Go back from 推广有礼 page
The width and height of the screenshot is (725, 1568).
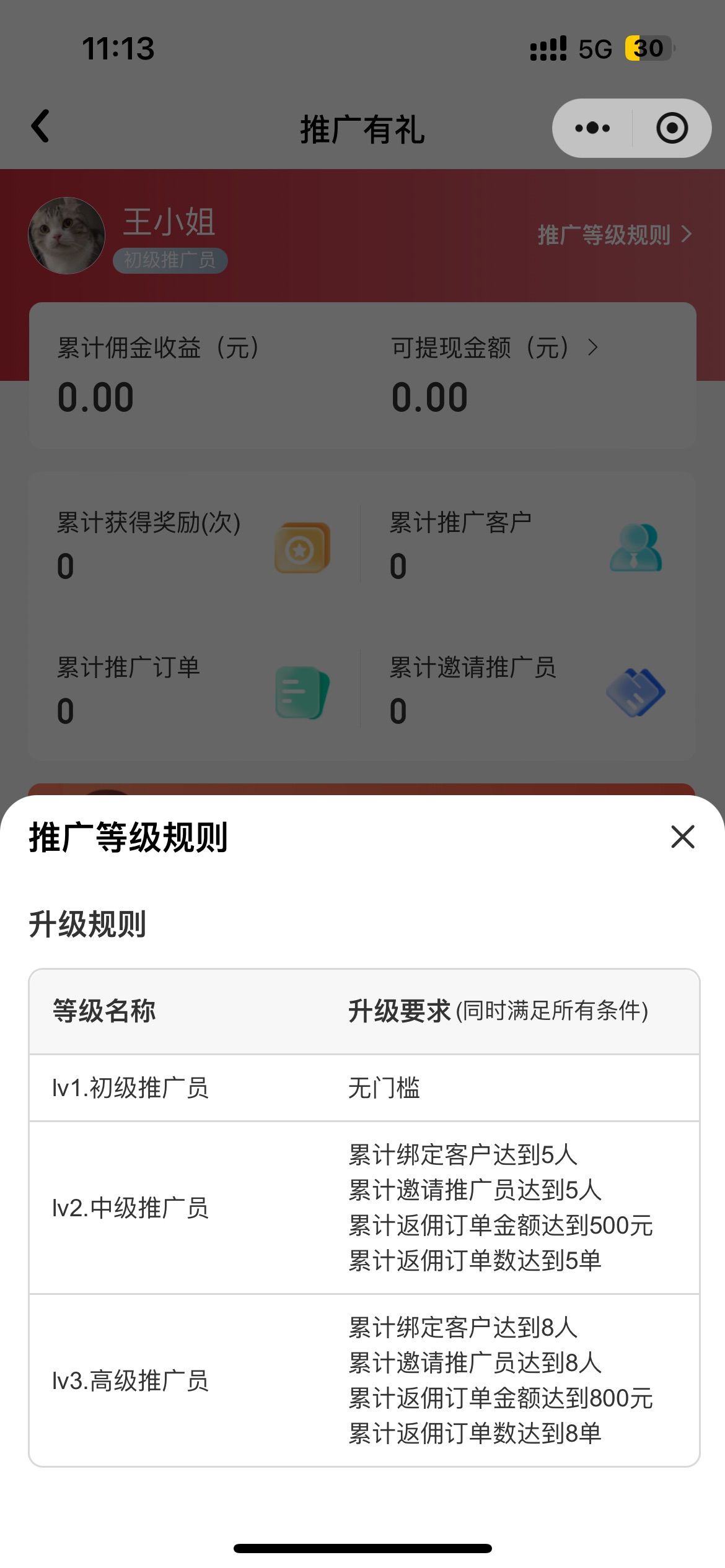tap(41, 127)
